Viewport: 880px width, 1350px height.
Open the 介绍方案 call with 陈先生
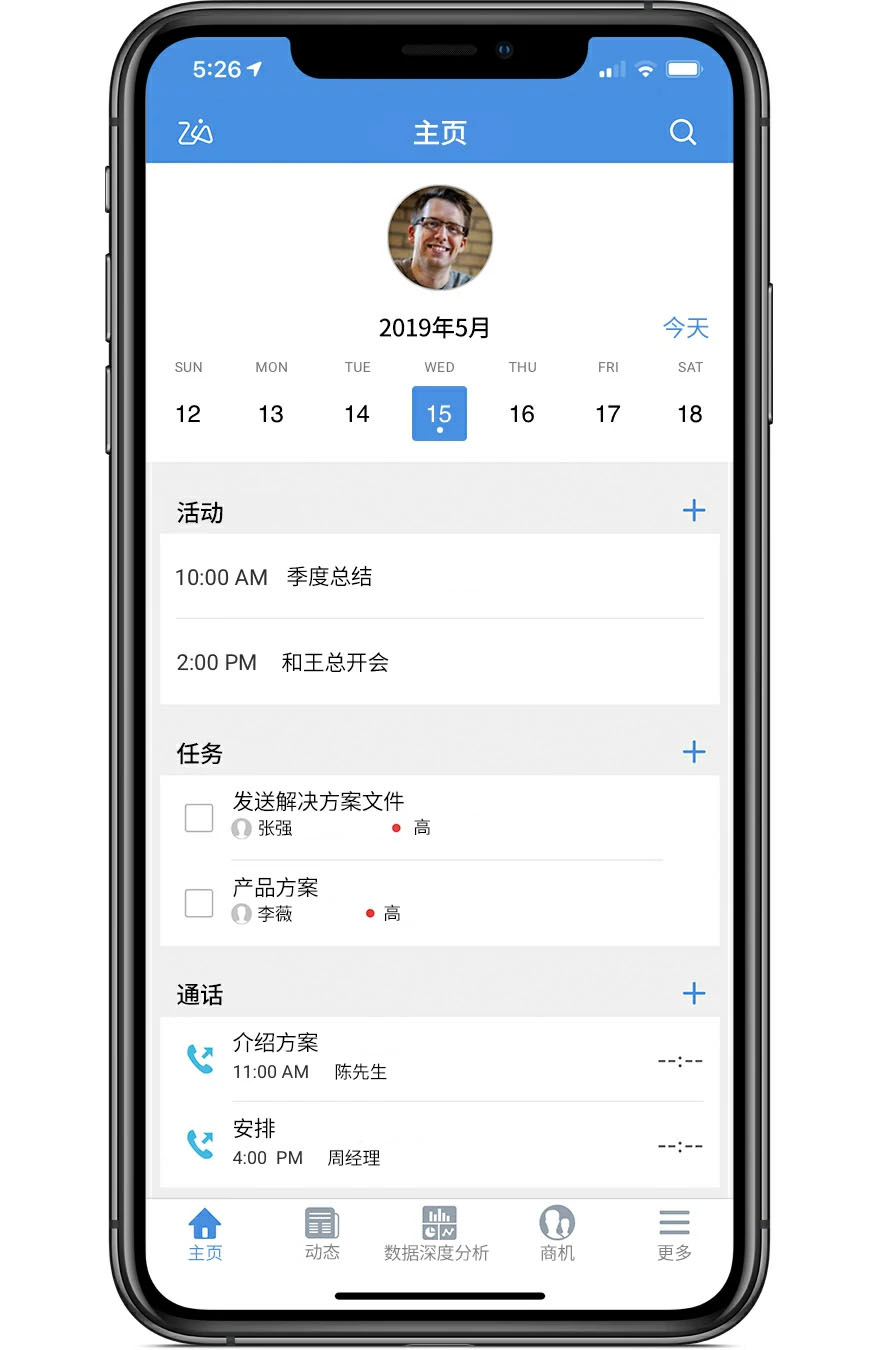pos(438,1057)
